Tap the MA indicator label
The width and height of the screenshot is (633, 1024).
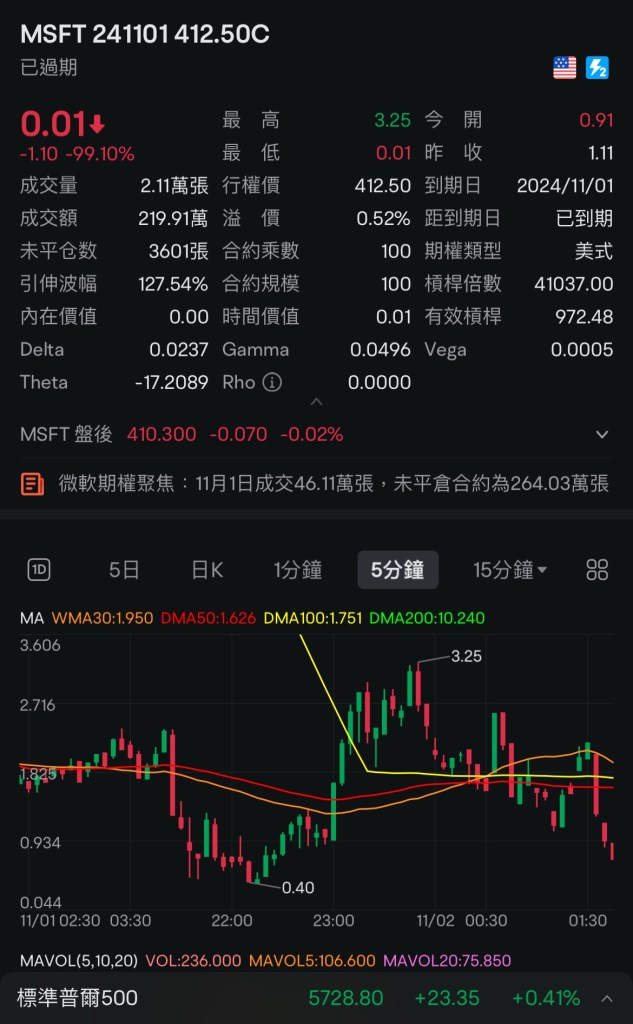pyautogui.click(x=31, y=618)
